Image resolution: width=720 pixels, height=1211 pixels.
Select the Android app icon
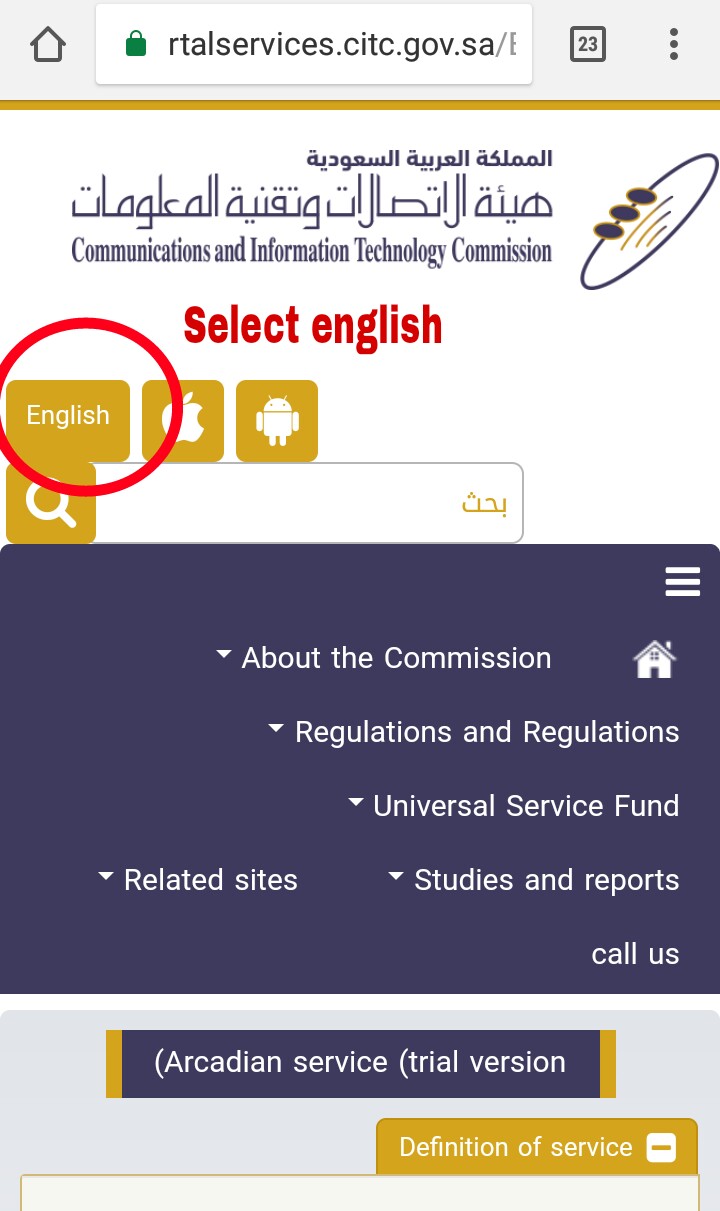point(277,420)
